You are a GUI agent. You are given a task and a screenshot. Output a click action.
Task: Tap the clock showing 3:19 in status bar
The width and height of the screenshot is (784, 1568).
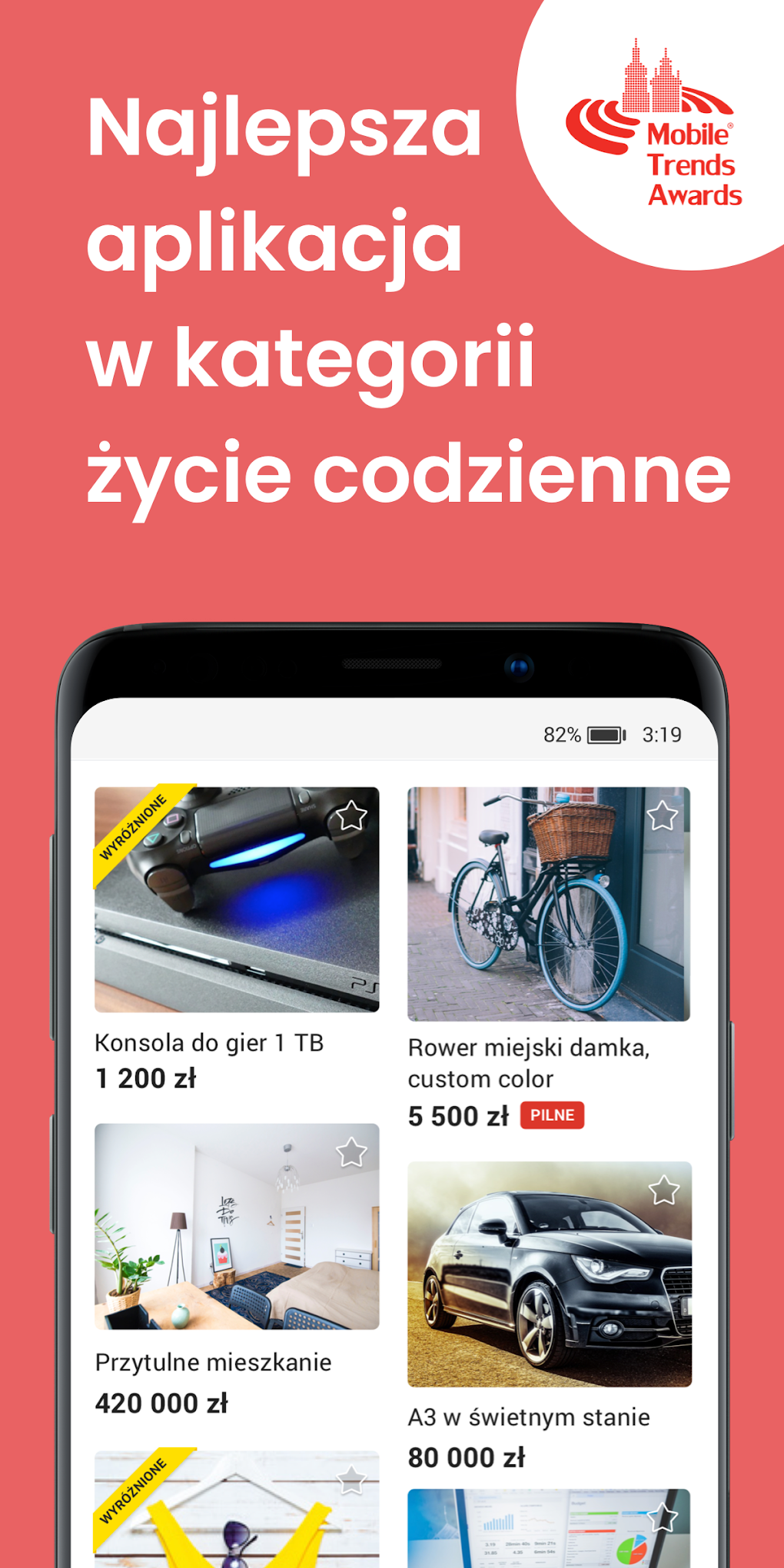pyautogui.click(x=662, y=736)
